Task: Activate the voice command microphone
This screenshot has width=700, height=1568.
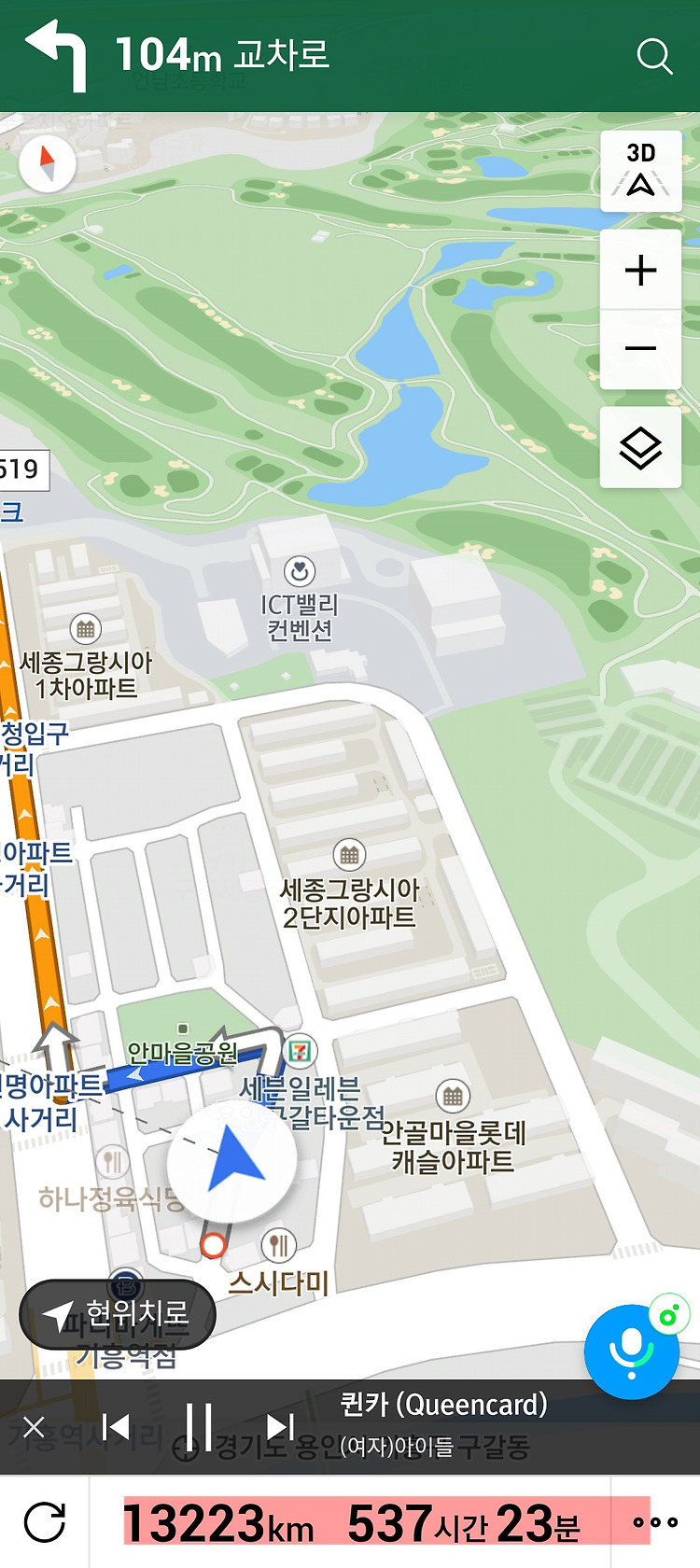Action: point(632,1351)
